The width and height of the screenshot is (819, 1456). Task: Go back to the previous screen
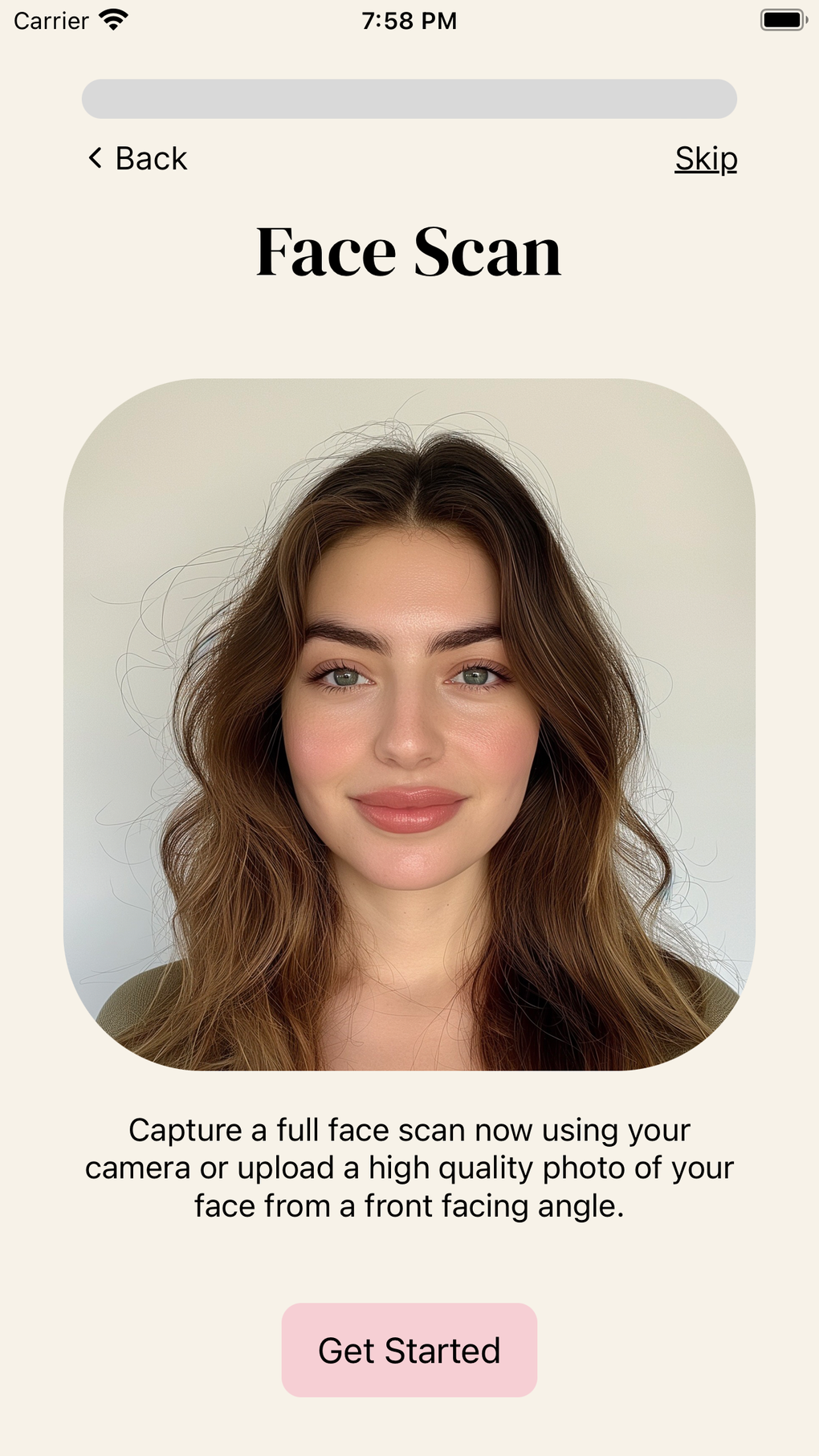[136, 158]
